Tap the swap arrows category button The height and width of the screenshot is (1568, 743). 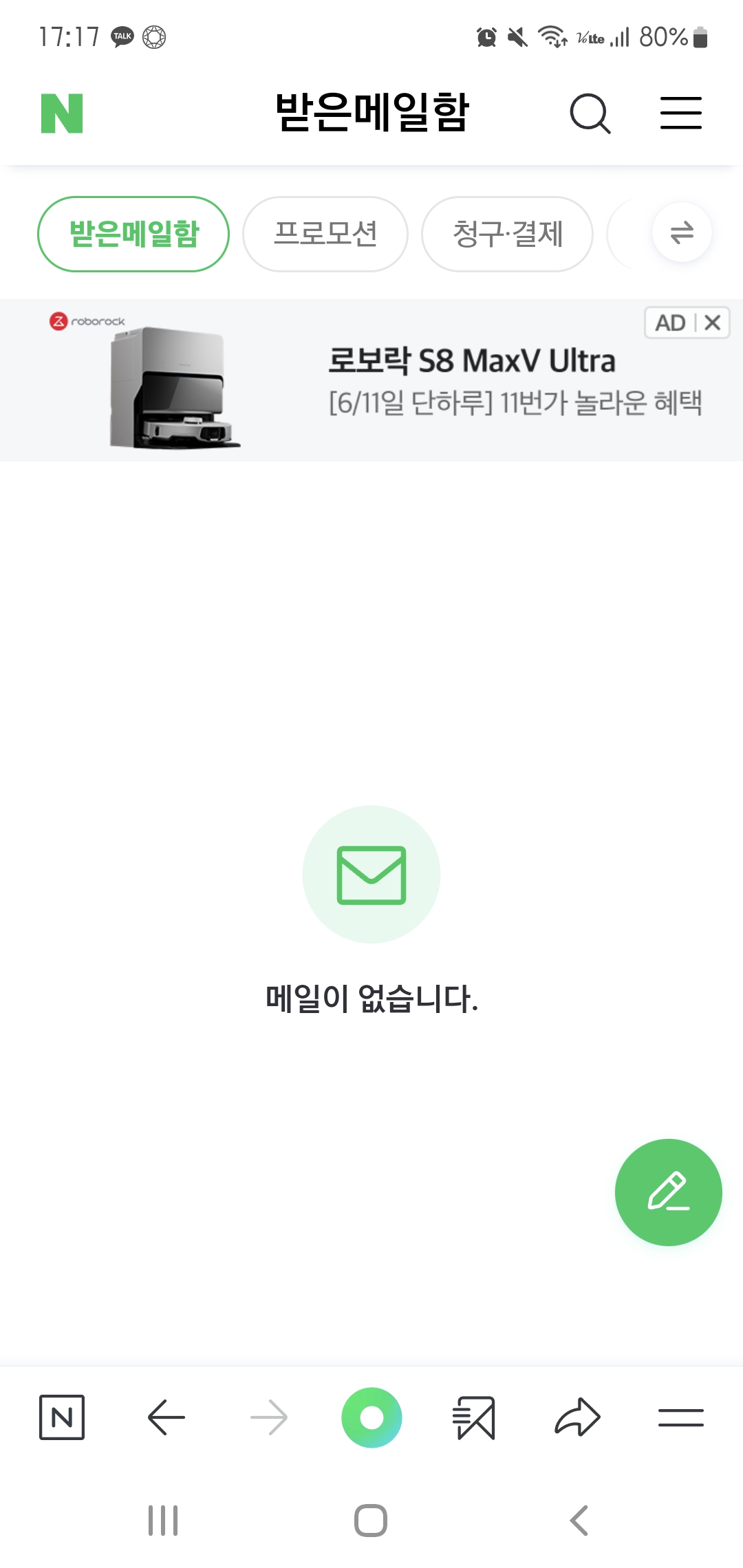(x=682, y=232)
